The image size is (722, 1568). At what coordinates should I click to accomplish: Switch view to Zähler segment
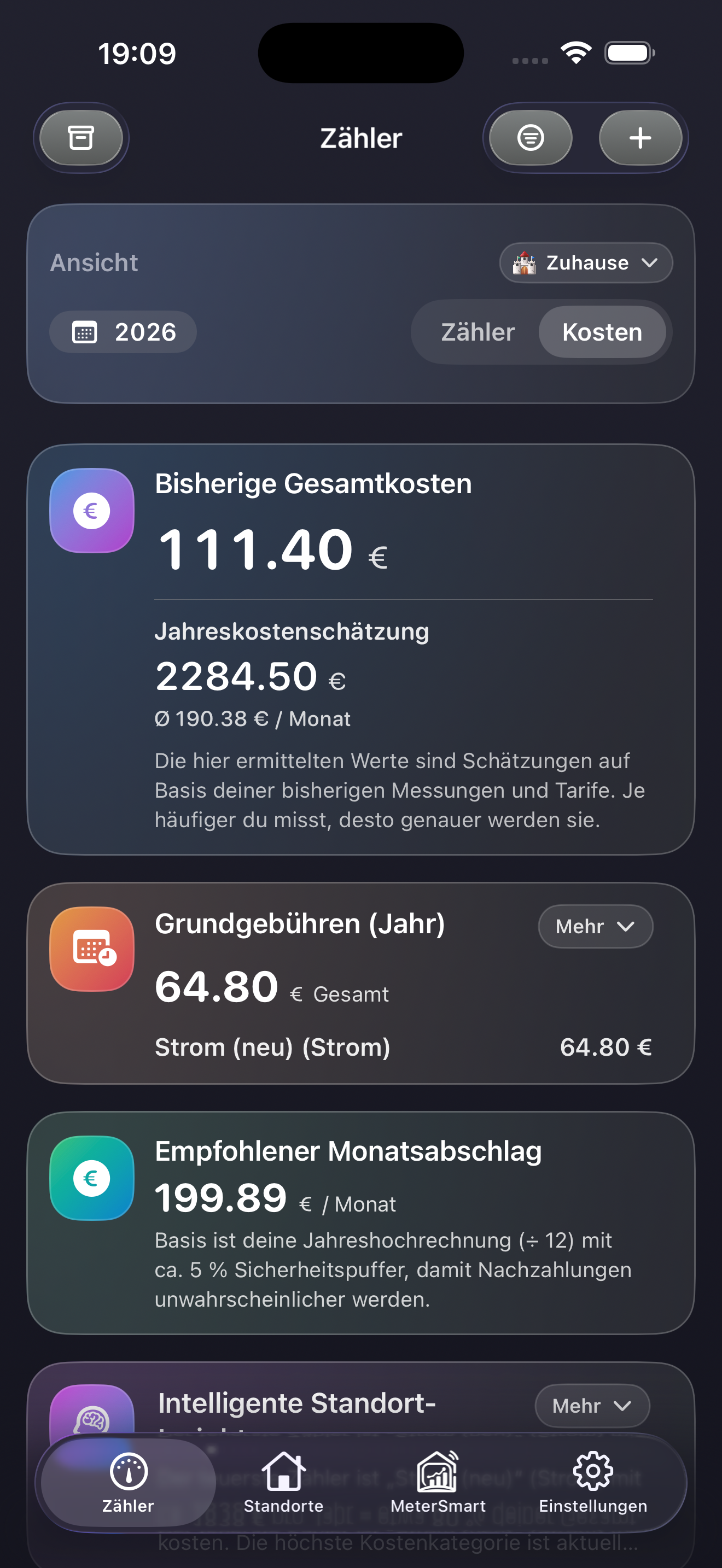coord(478,332)
